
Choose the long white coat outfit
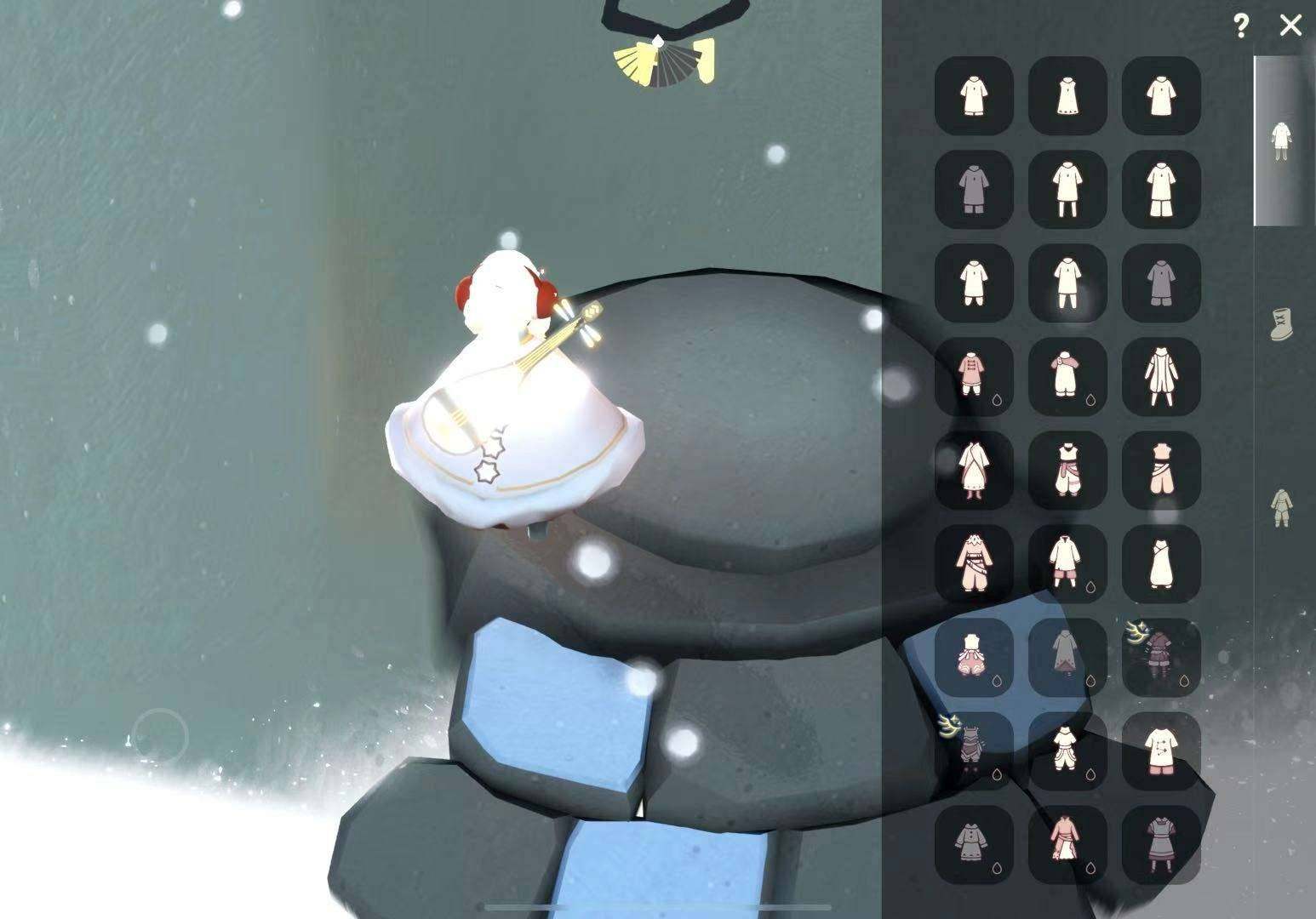(x=1161, y=376)
